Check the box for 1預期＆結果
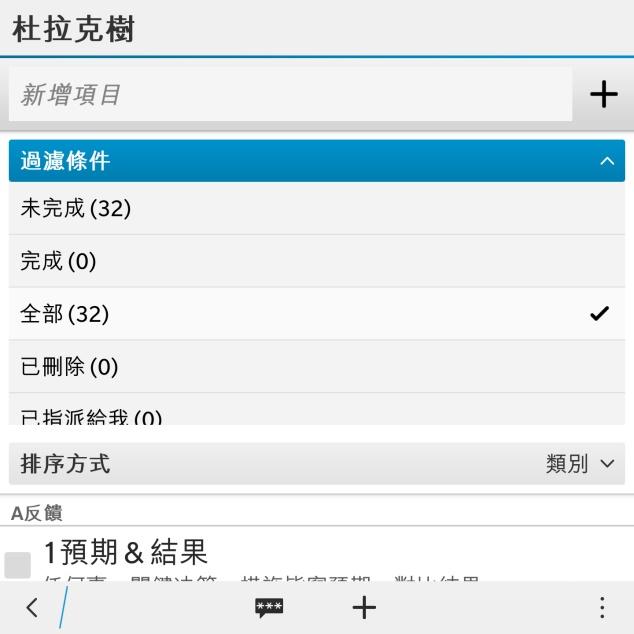Screen dimensions: 634x634 18,565
